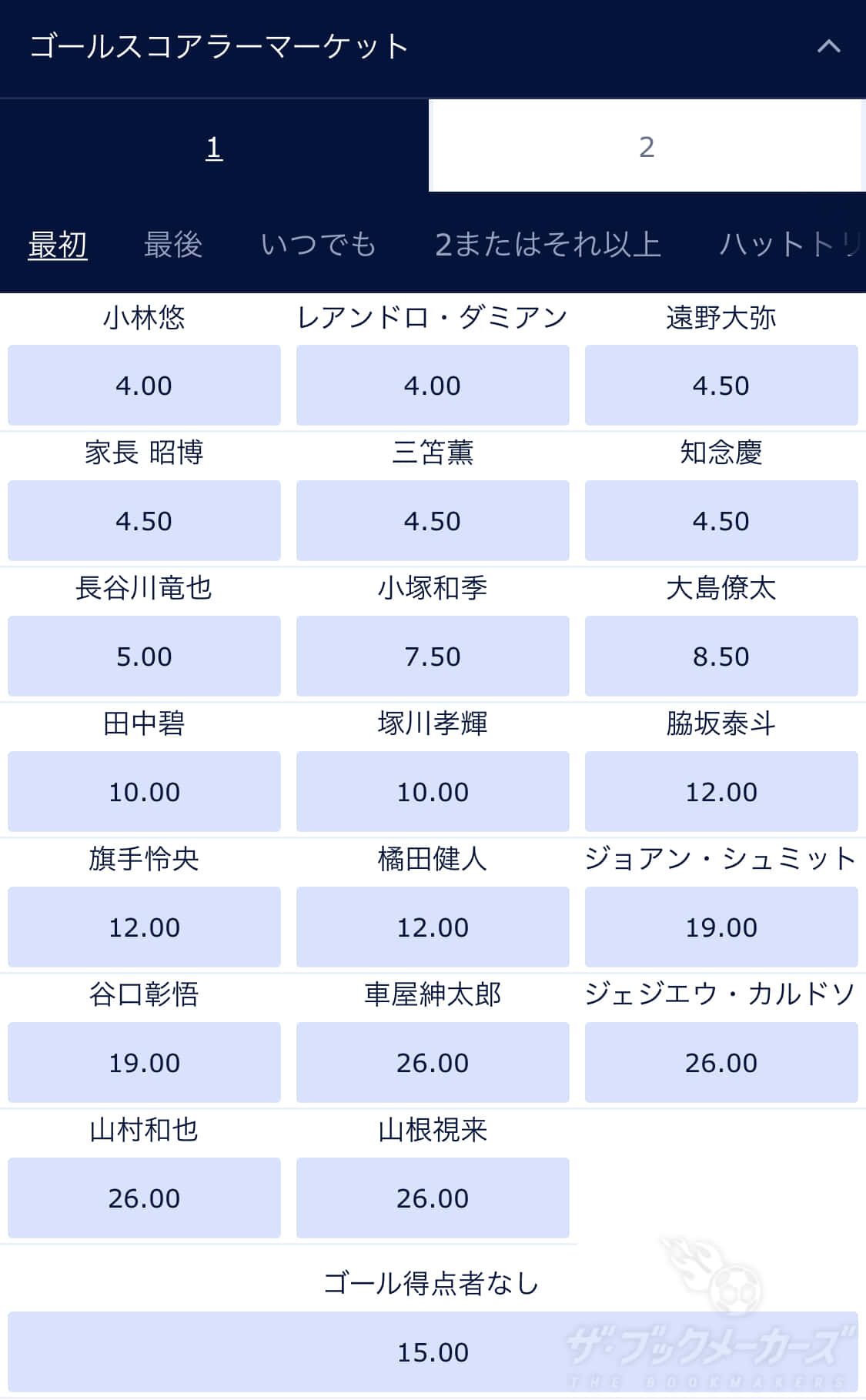Select the 最初 goalscorer filter

(x=58, y=245)
